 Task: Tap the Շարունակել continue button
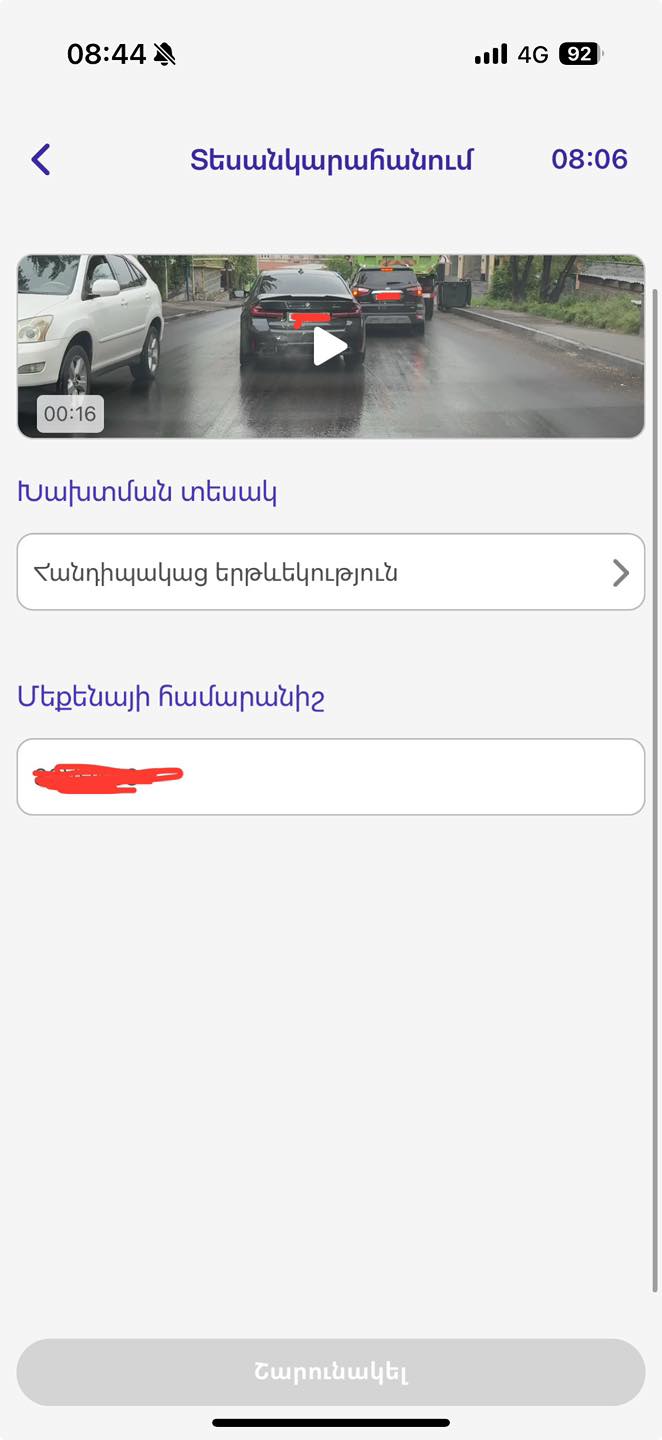(330, 1372)
